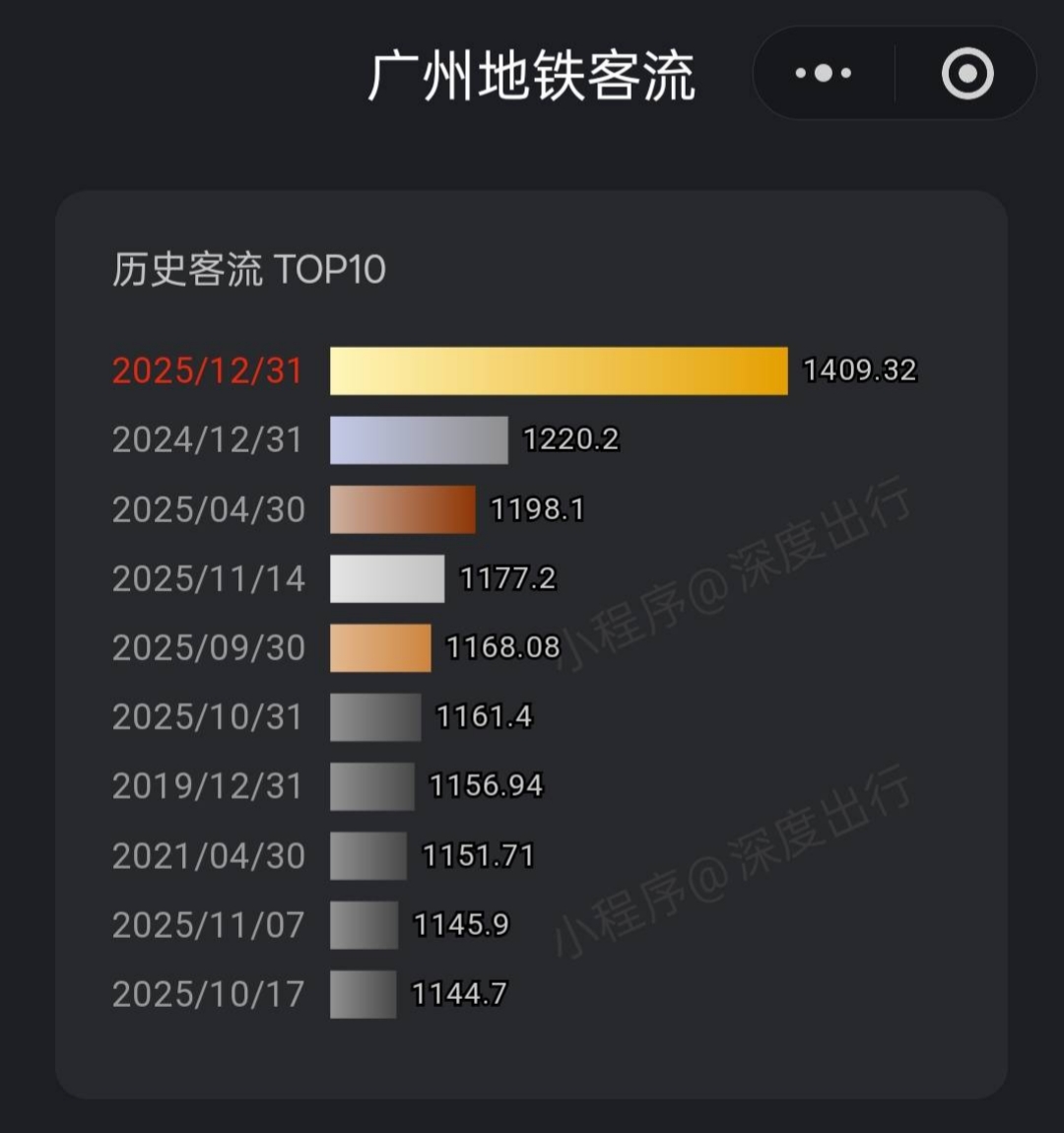The height and width of the screenshot is (1133, 1064).
Task: Select the 2019/12/31 historical entry
Action: tap(208, 786)
